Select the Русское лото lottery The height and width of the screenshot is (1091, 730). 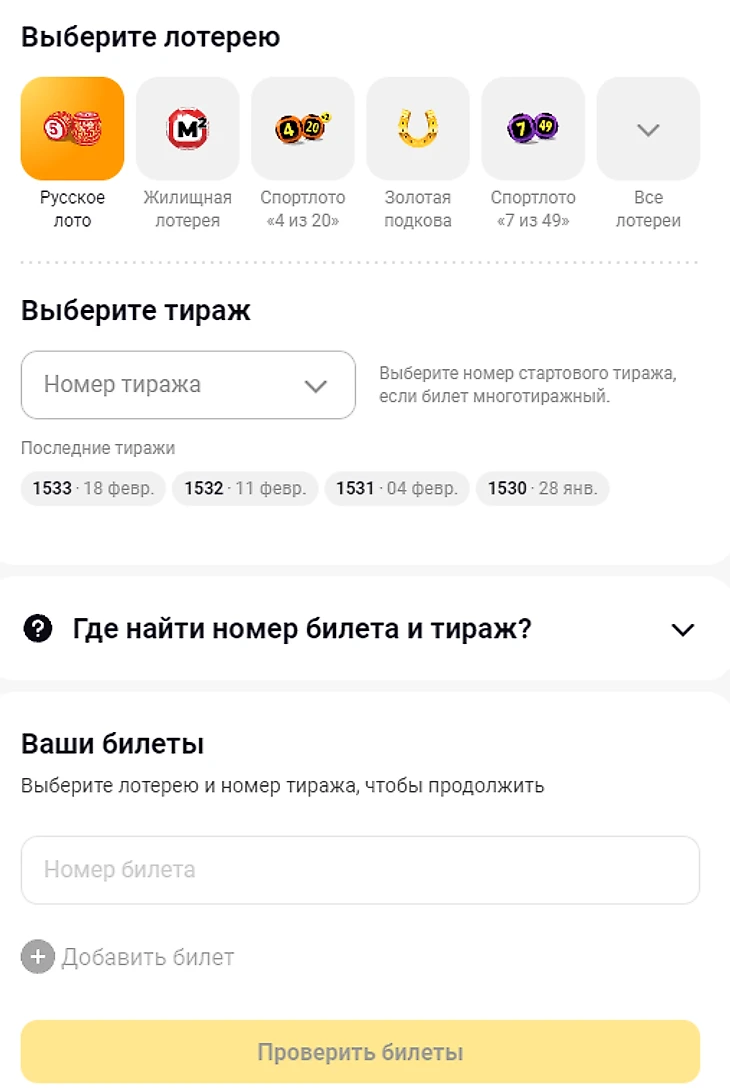click(x=72, y=128)
